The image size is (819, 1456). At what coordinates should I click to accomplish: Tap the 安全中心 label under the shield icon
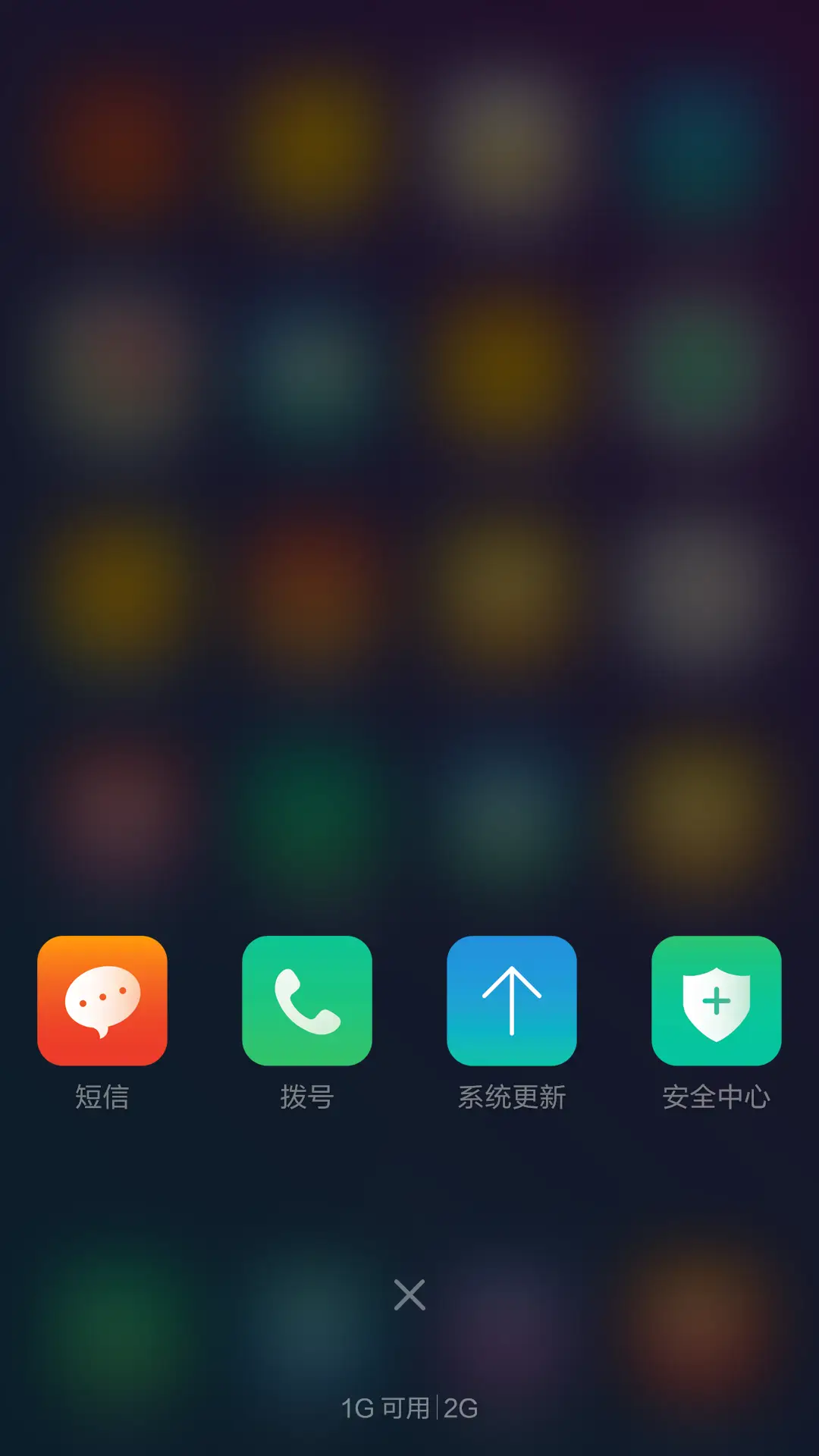point(717,1096)
